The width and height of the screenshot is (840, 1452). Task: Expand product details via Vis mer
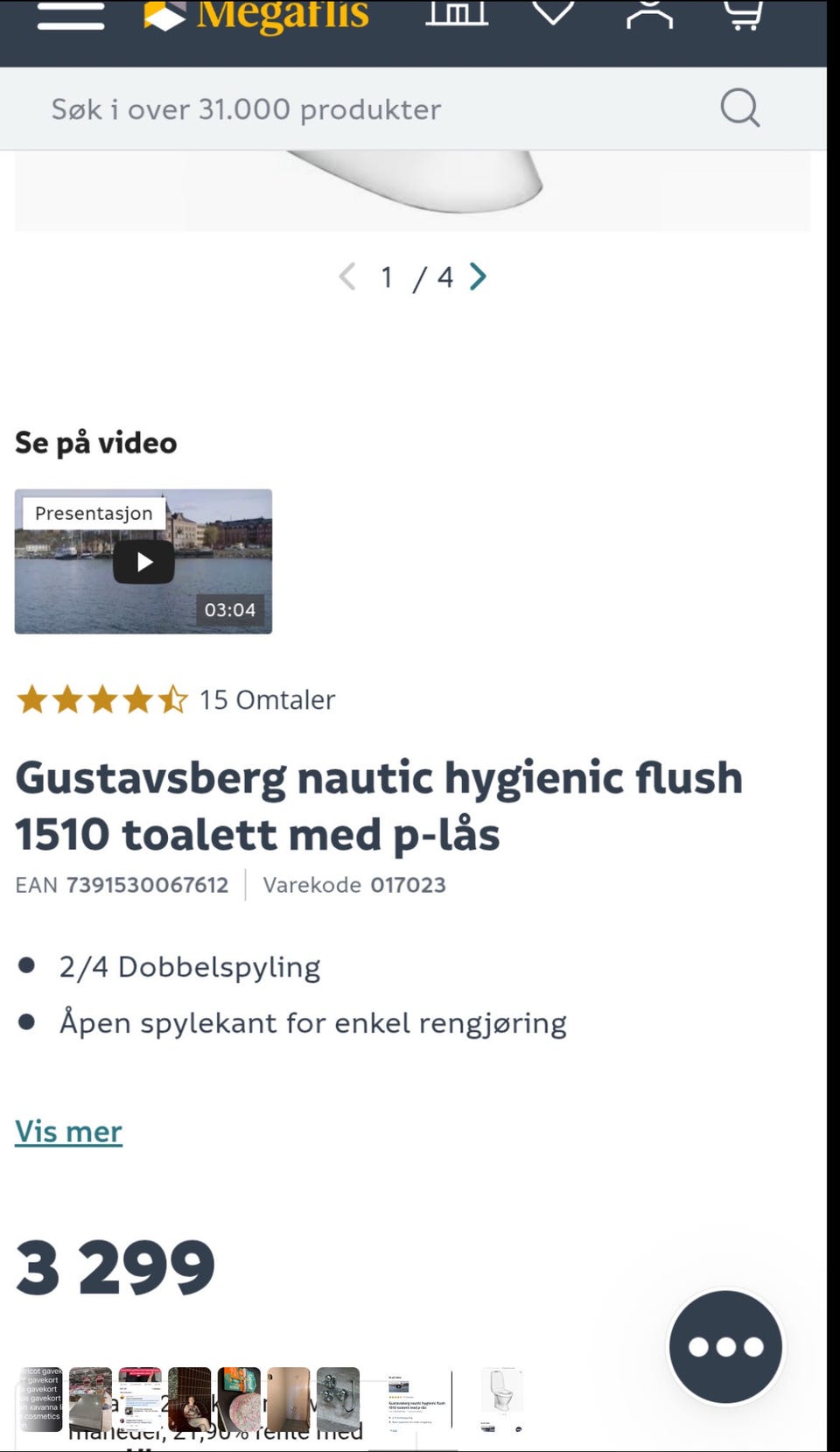[x=68, y=1131]
